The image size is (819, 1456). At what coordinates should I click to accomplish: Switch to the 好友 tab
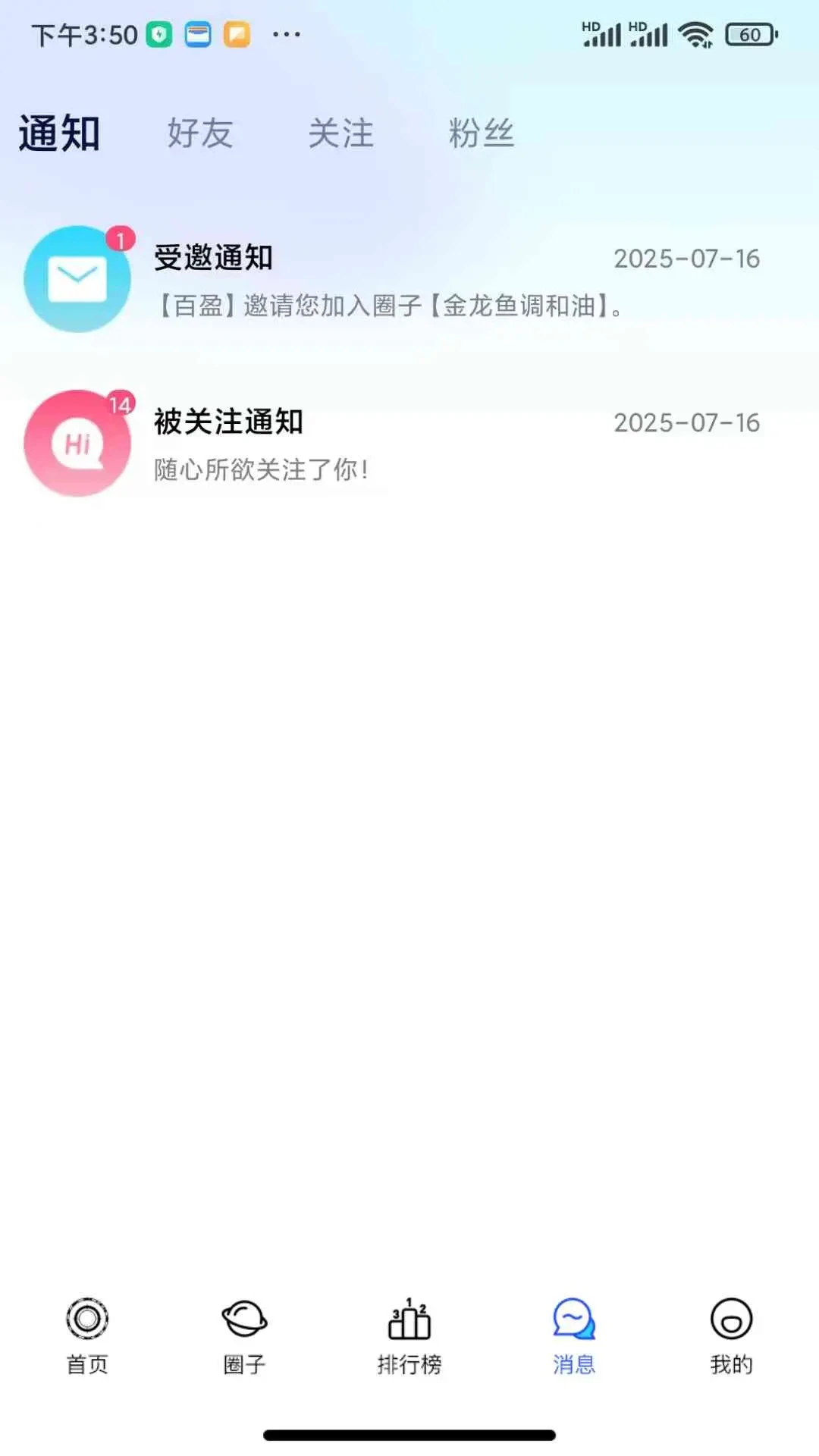199,133
